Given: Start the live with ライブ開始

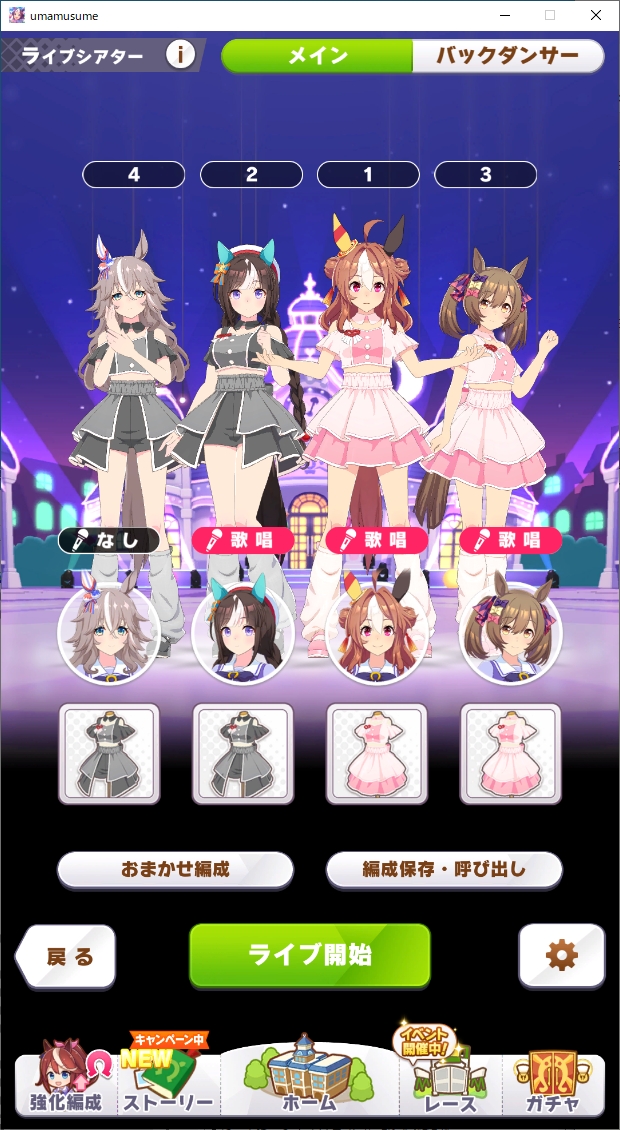Looking at the screenshot, I should click(x=310, y=955).
